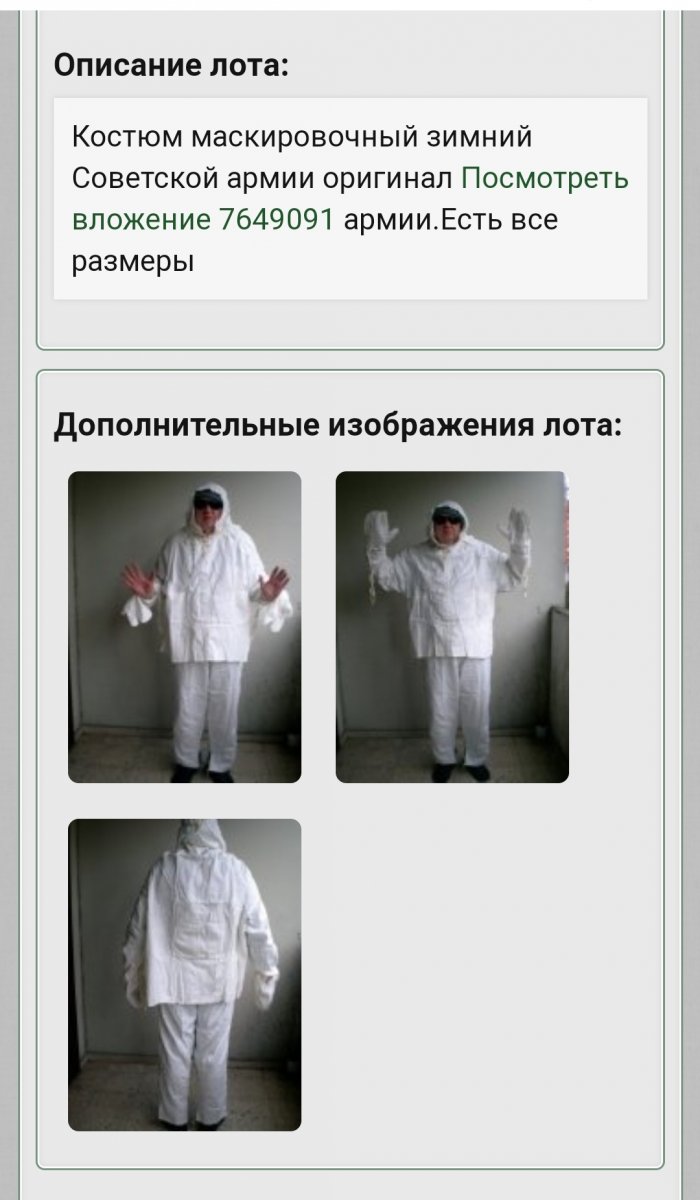Image resolution: width=700 pixels, height=1200 pixels.
Task: Enlarge the back view photo of the suit
Action: tap(184, 974)
